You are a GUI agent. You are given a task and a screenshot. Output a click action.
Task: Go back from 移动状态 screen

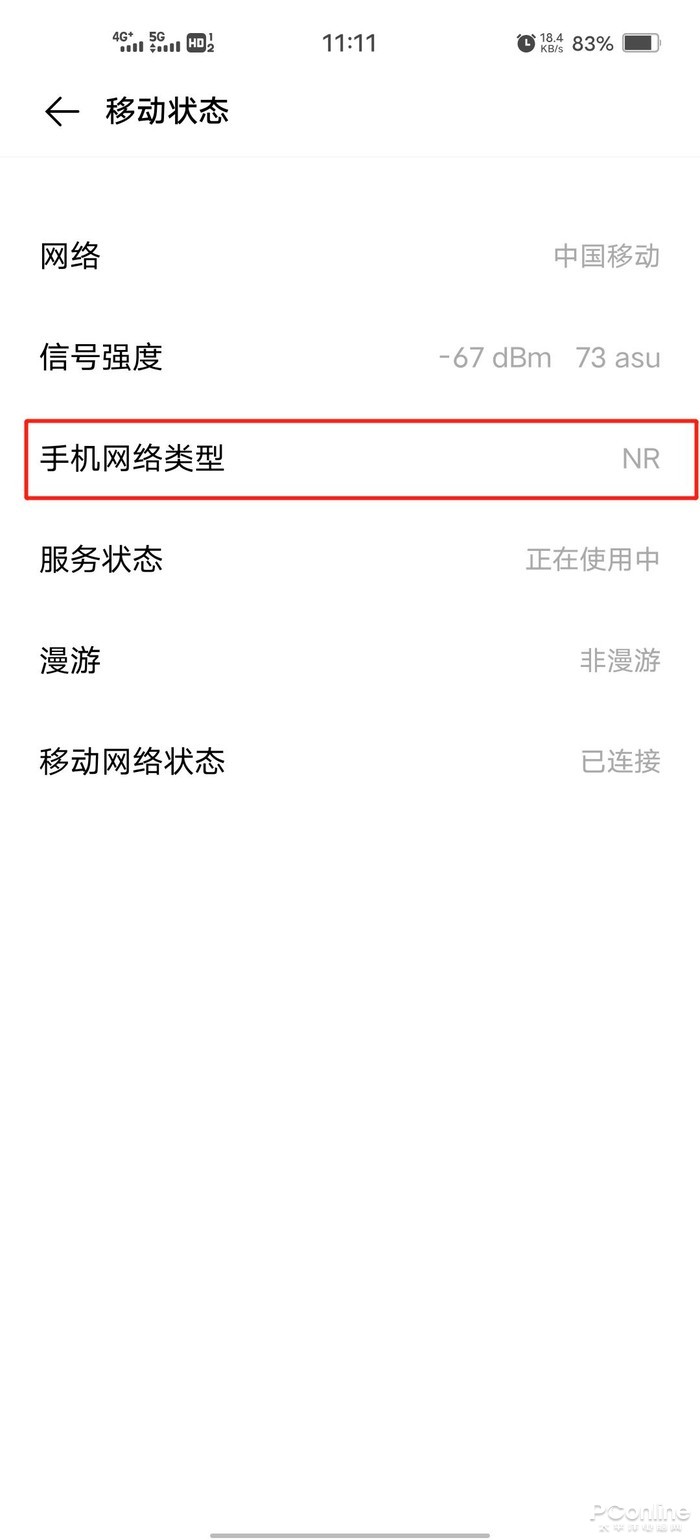click(61, 111)
